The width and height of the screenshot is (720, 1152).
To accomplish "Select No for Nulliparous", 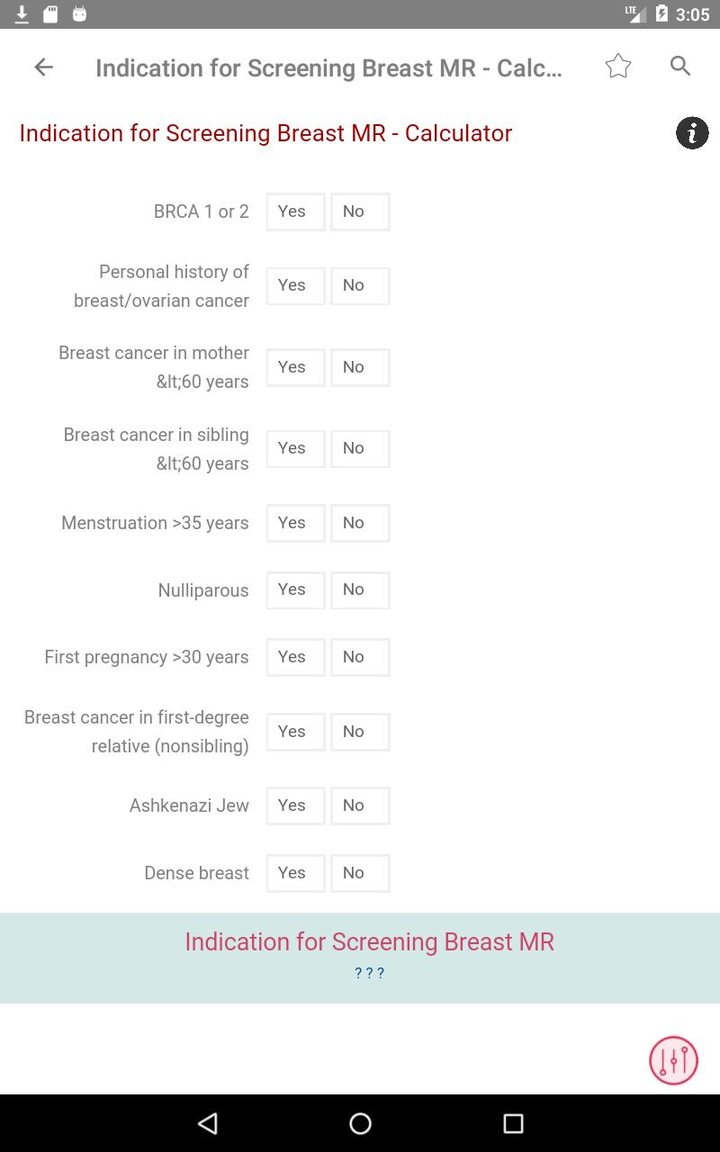I will [x=359, y=590].
